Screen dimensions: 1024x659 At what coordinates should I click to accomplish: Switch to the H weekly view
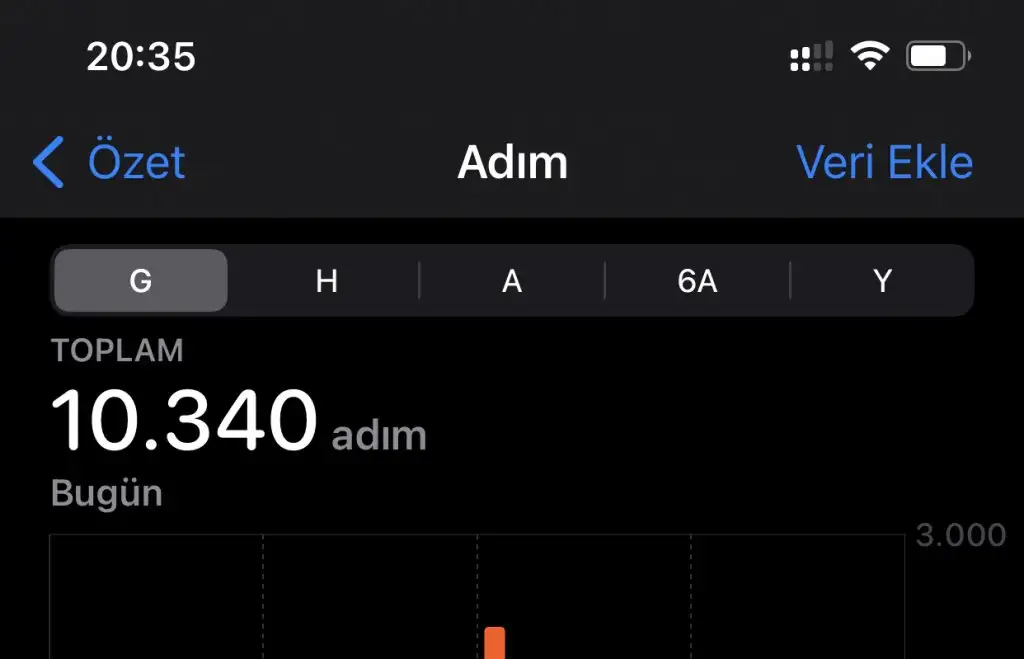tap(326, 281)
